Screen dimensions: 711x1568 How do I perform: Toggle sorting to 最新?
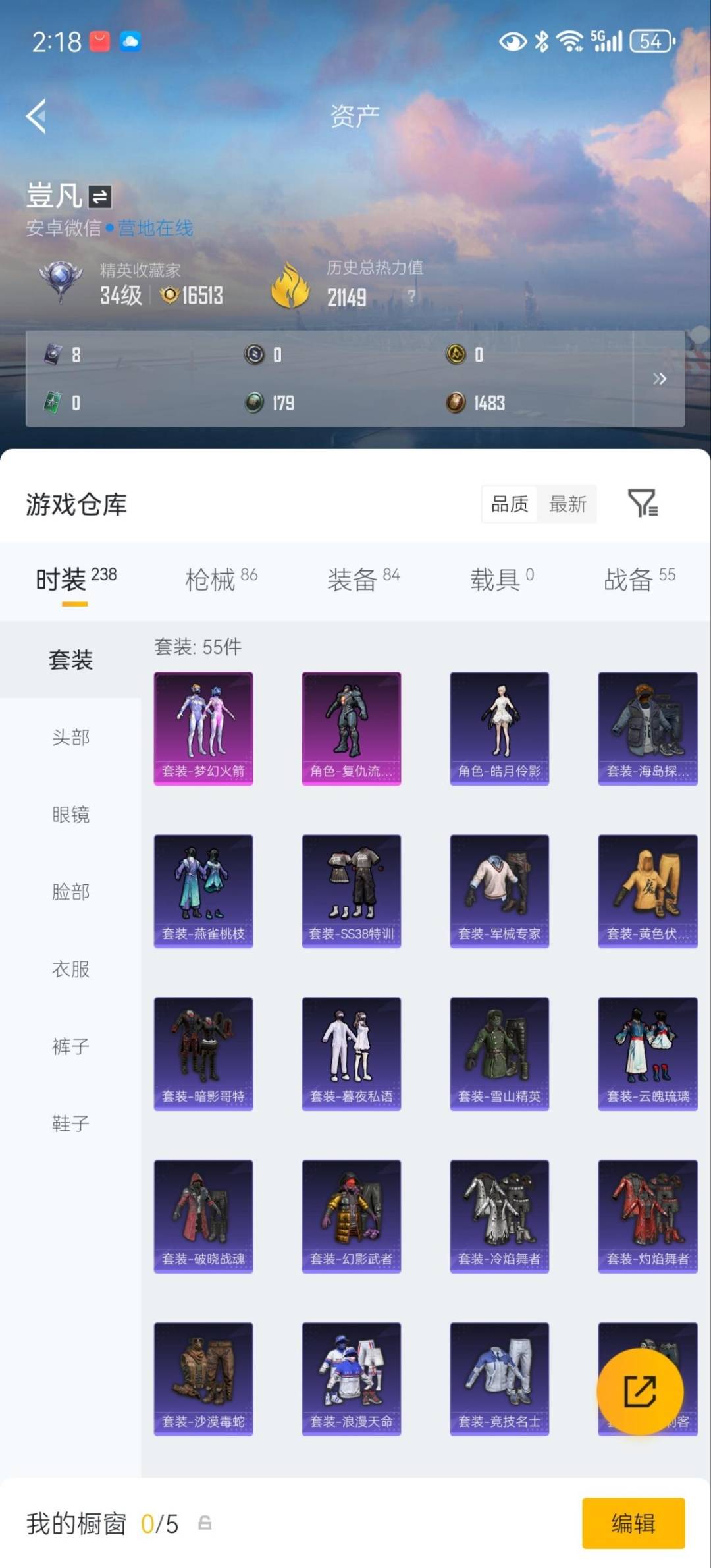point(567,504)
